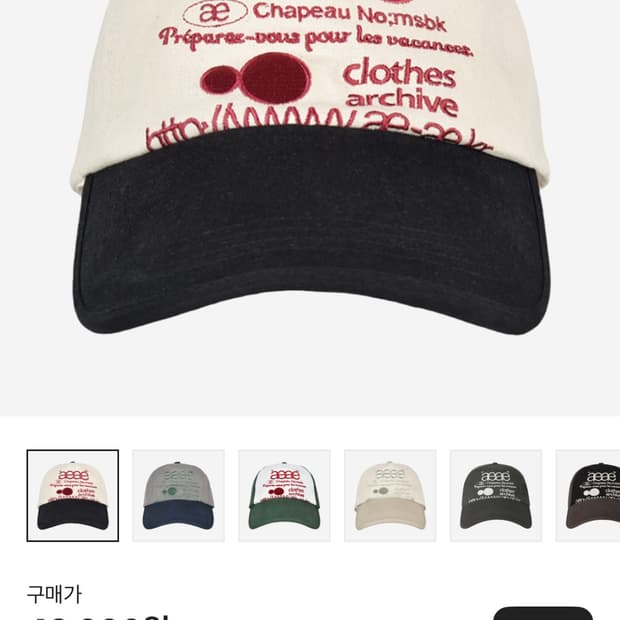Select the black and brown cap thumbnail
The height and width of the screenshot is (620, 620).
(588, 495)
